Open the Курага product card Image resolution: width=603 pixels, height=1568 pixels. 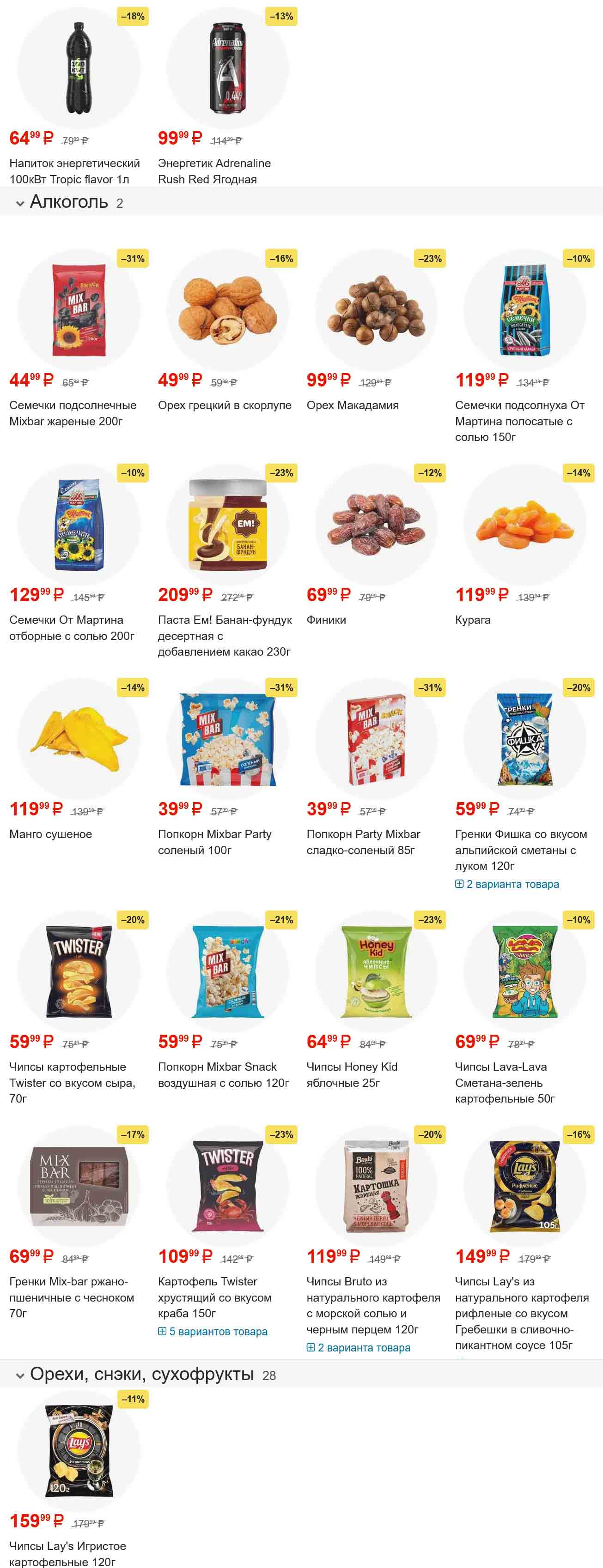click(x=472, y=620)
